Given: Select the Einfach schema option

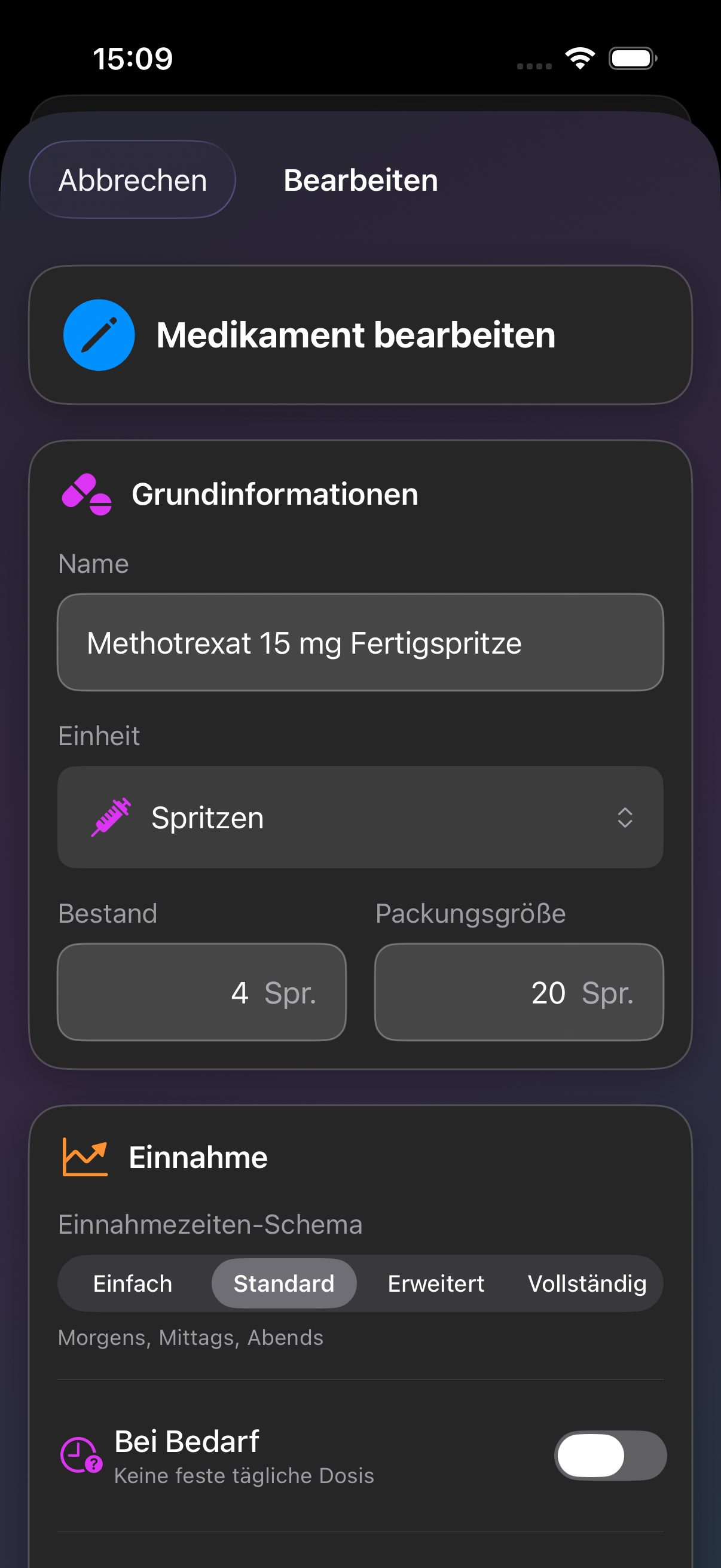Looking at the screenshot, I should click(132, 1283).
